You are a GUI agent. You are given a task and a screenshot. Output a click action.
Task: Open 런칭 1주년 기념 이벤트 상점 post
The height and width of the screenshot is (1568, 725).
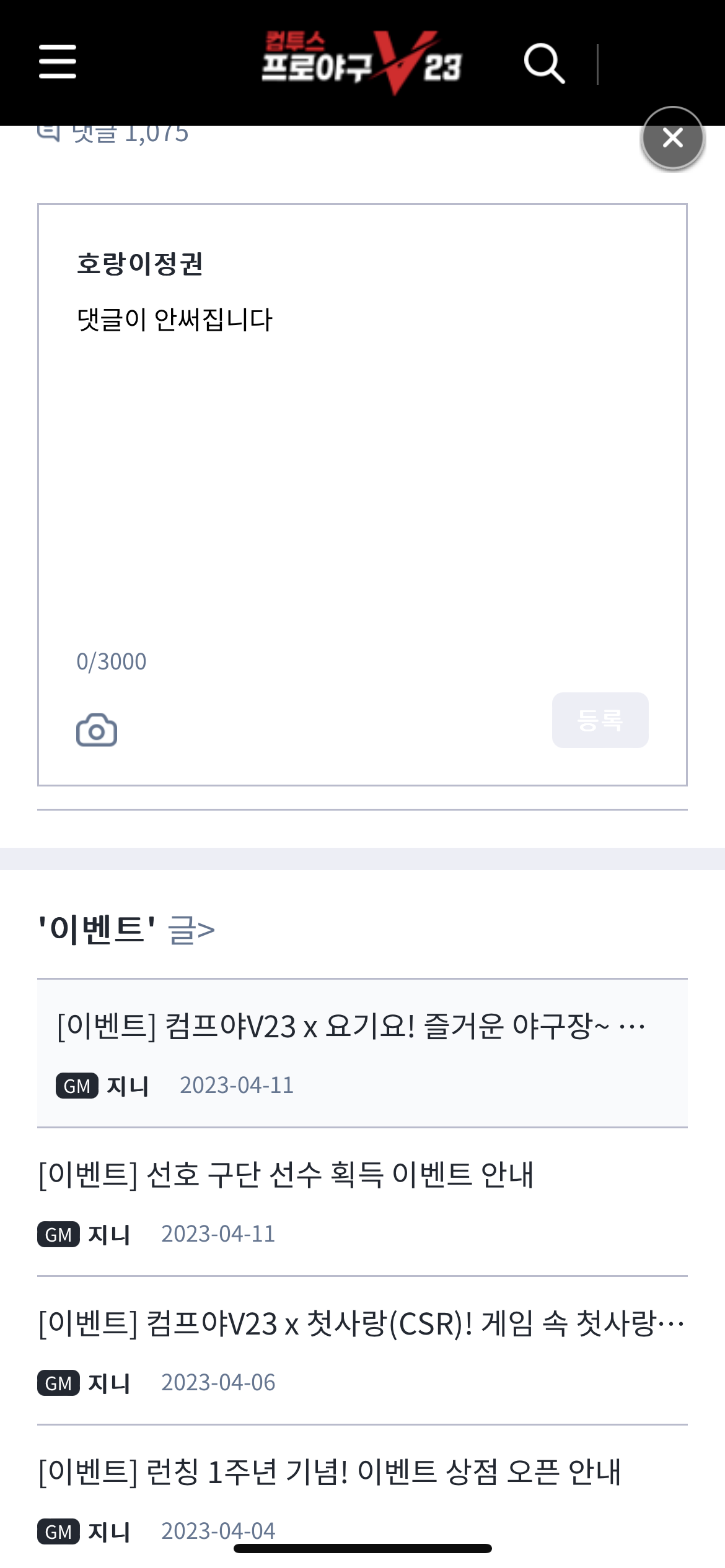click(329, 1472)
